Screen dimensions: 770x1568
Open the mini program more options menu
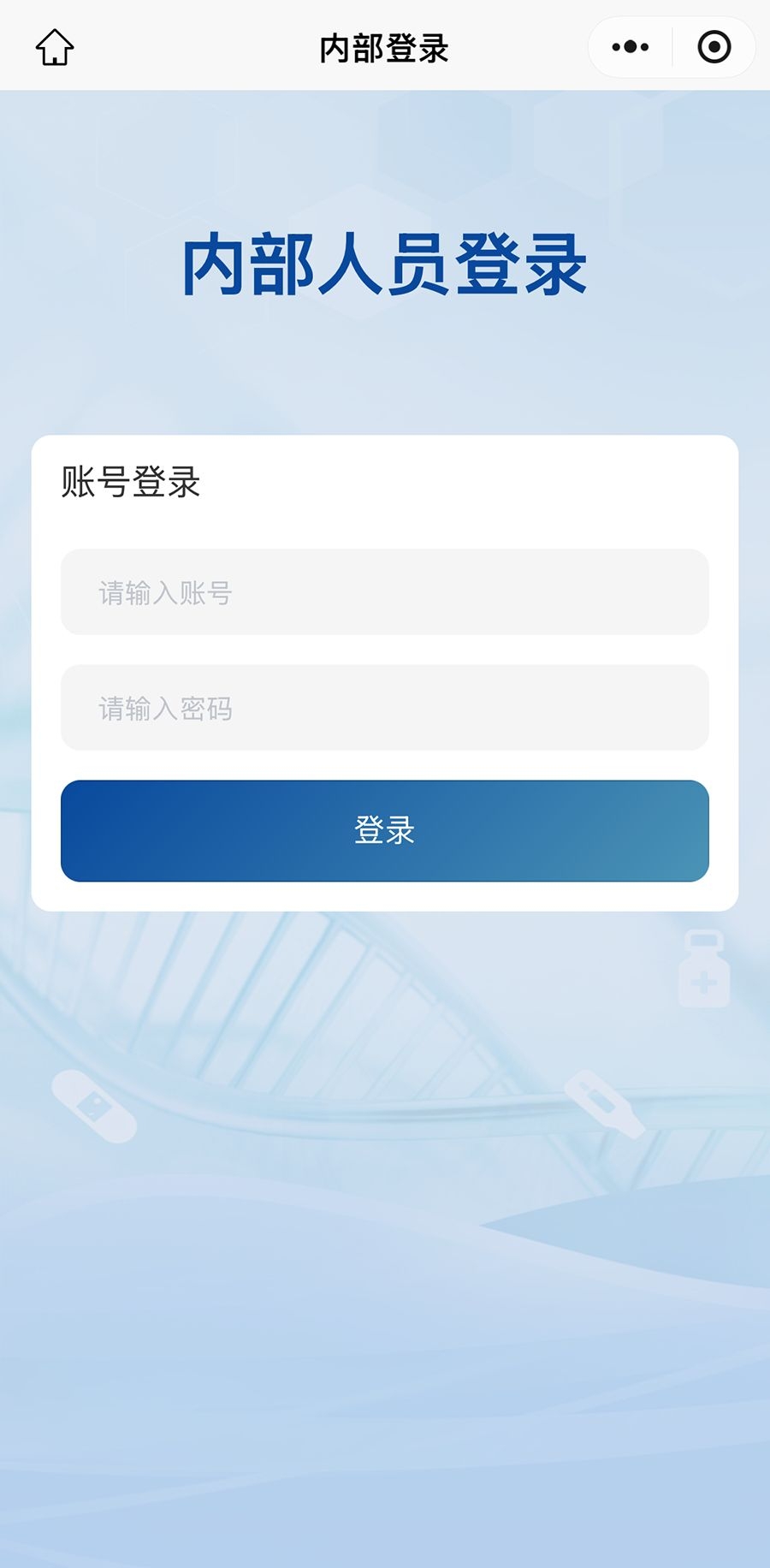[x=631, y=47]
